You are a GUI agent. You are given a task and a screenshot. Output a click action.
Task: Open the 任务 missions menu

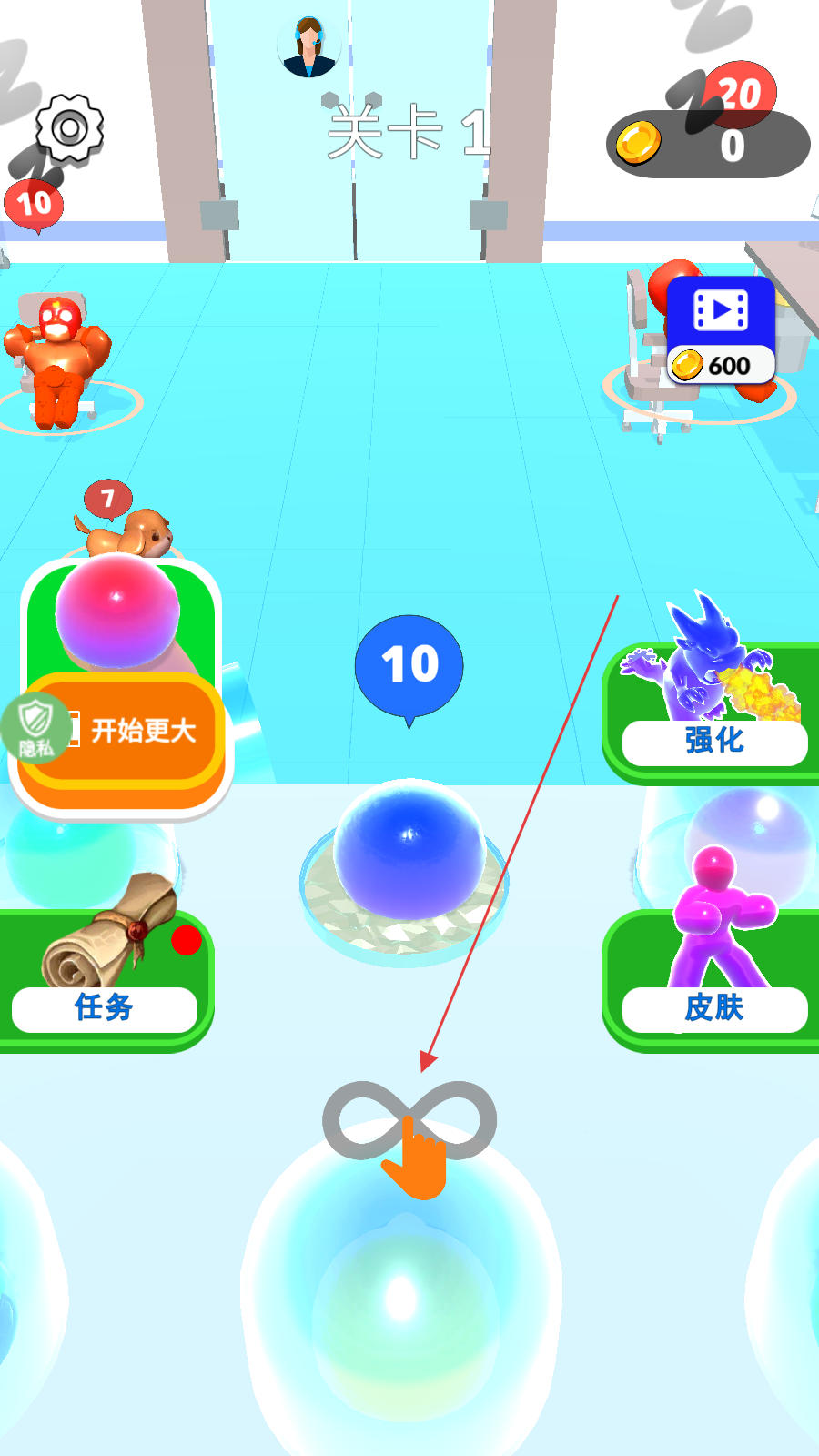tap(104, 1007)
